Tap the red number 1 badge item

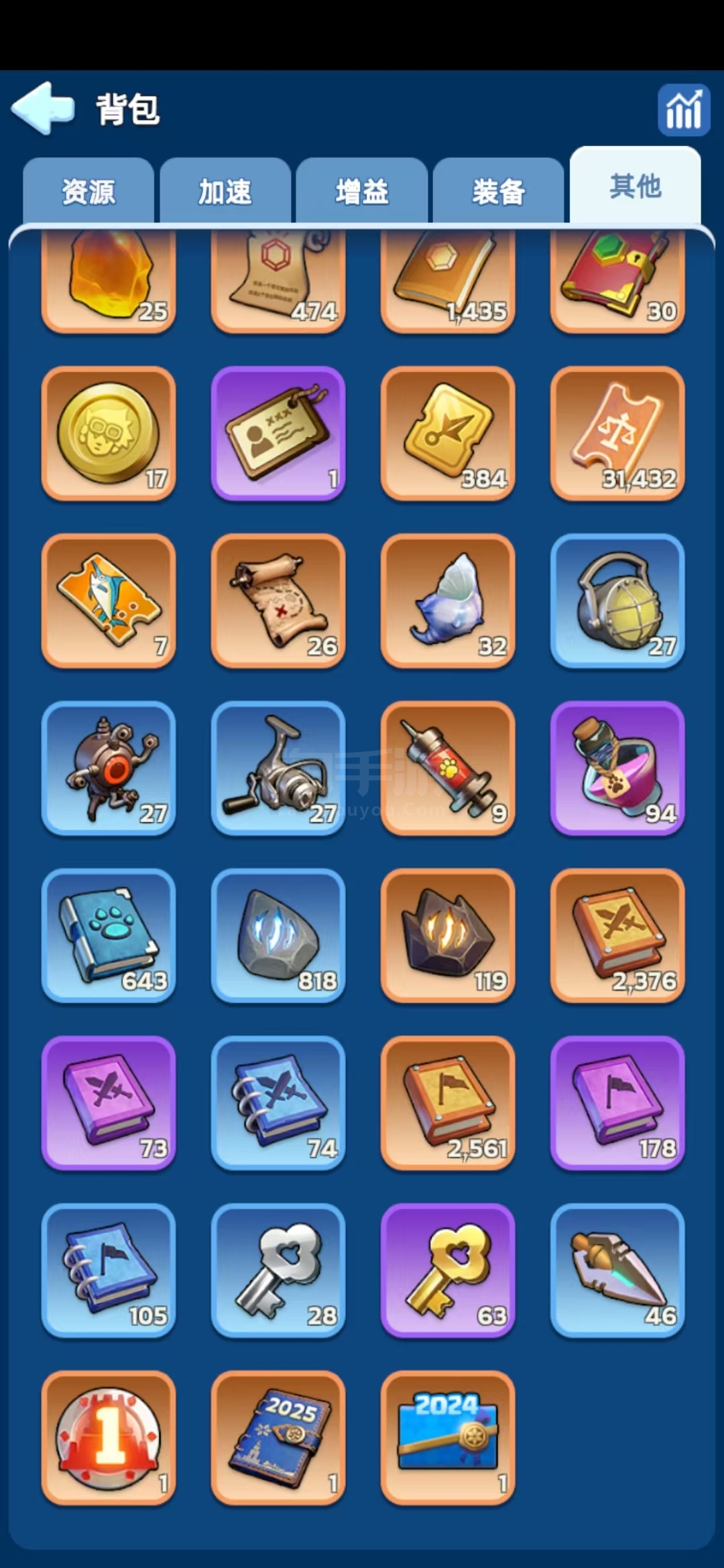click(109, 1438)
